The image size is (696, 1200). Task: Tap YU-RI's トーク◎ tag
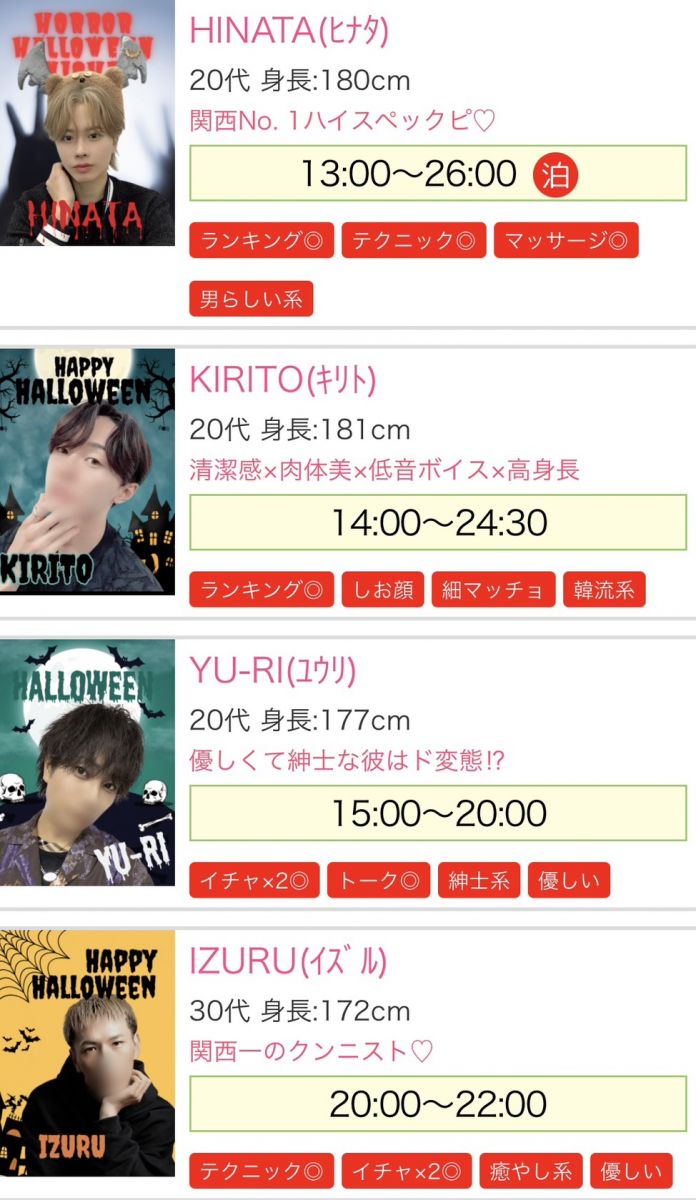click(378, 880)
